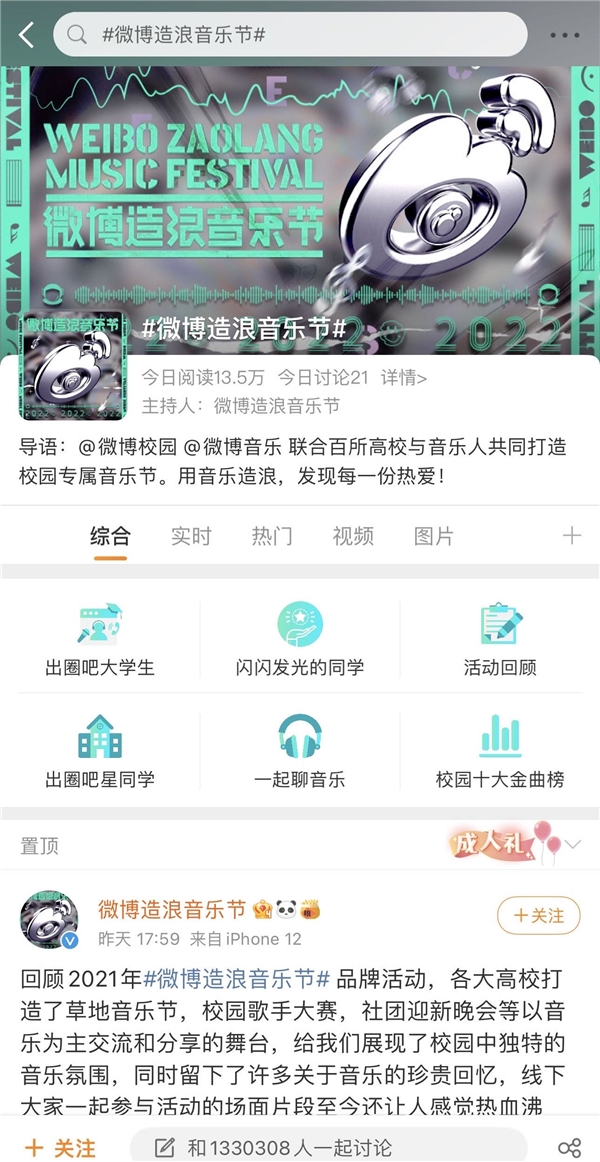
Task: Open 出圈吧大学生 section
Action: point(100,640)
